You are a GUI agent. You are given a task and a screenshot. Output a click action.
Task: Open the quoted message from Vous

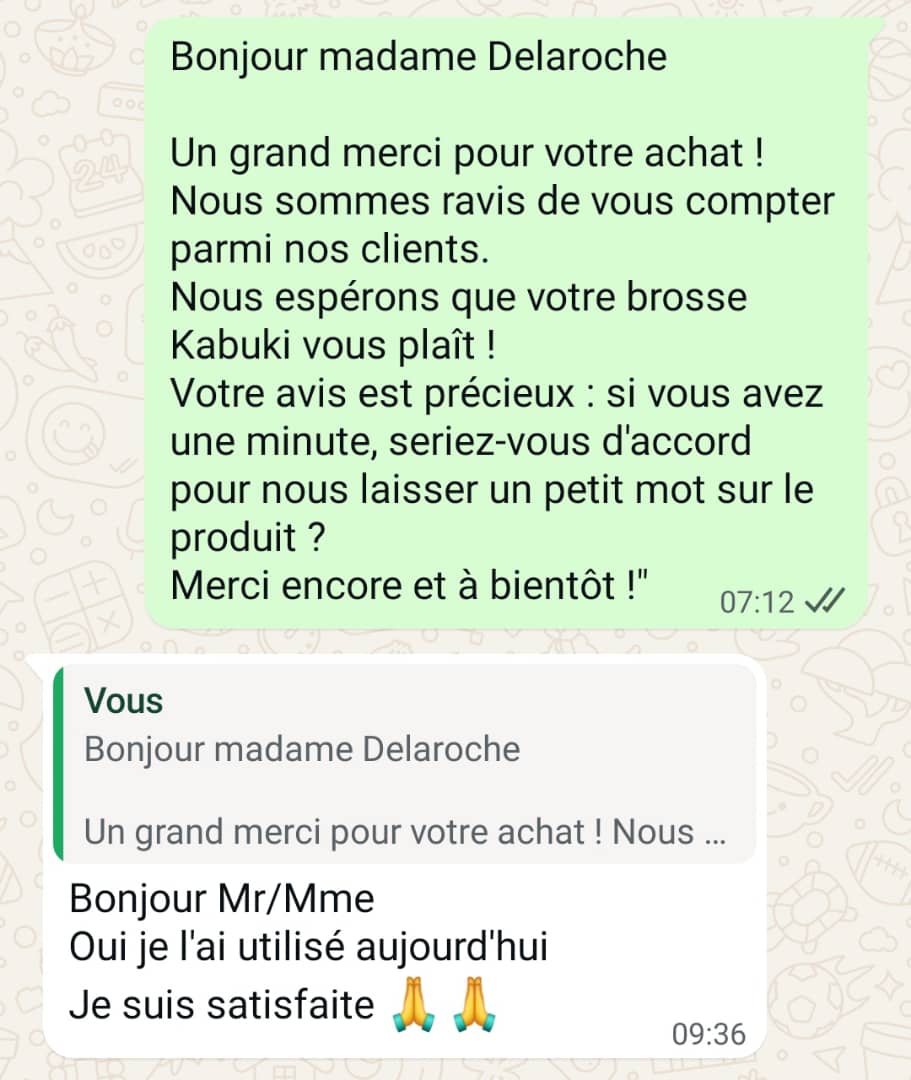point(404,764)
